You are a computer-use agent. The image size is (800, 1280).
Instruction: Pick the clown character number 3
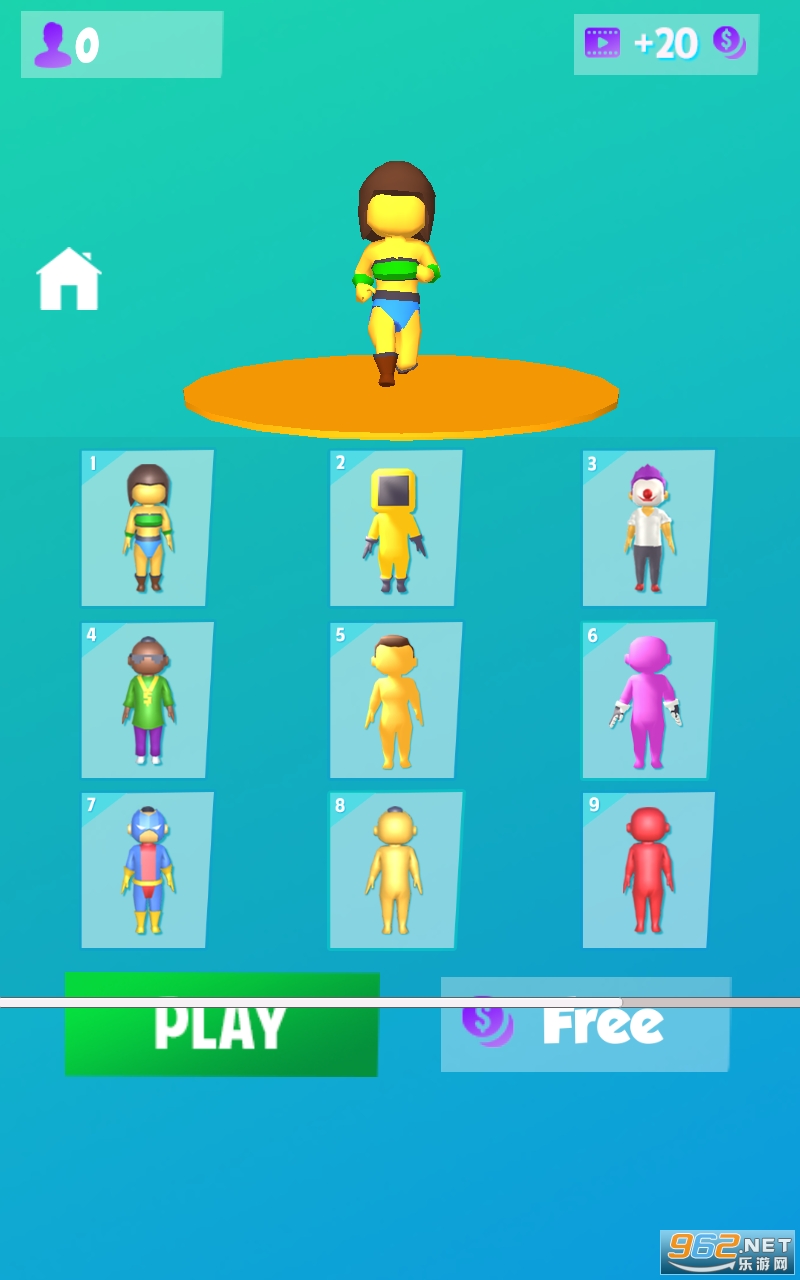click(648, 528)
